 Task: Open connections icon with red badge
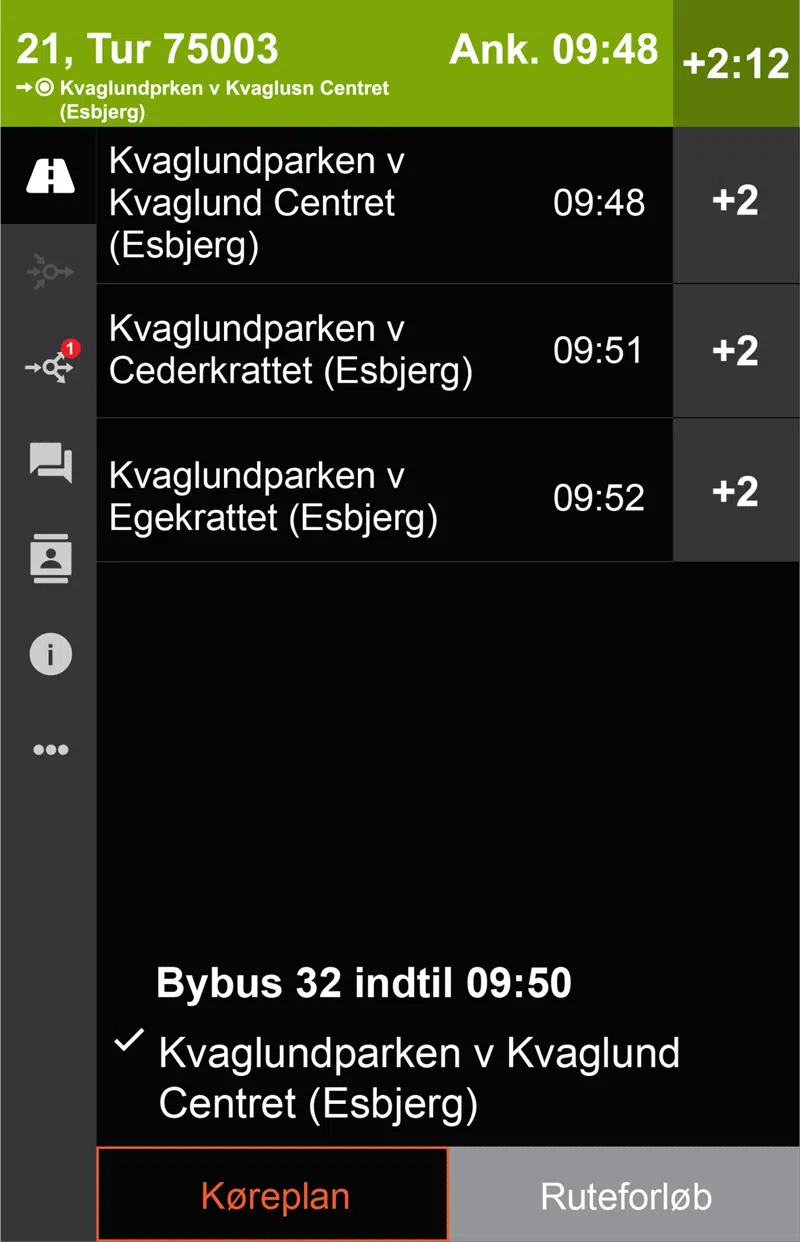tap(49, 366)
